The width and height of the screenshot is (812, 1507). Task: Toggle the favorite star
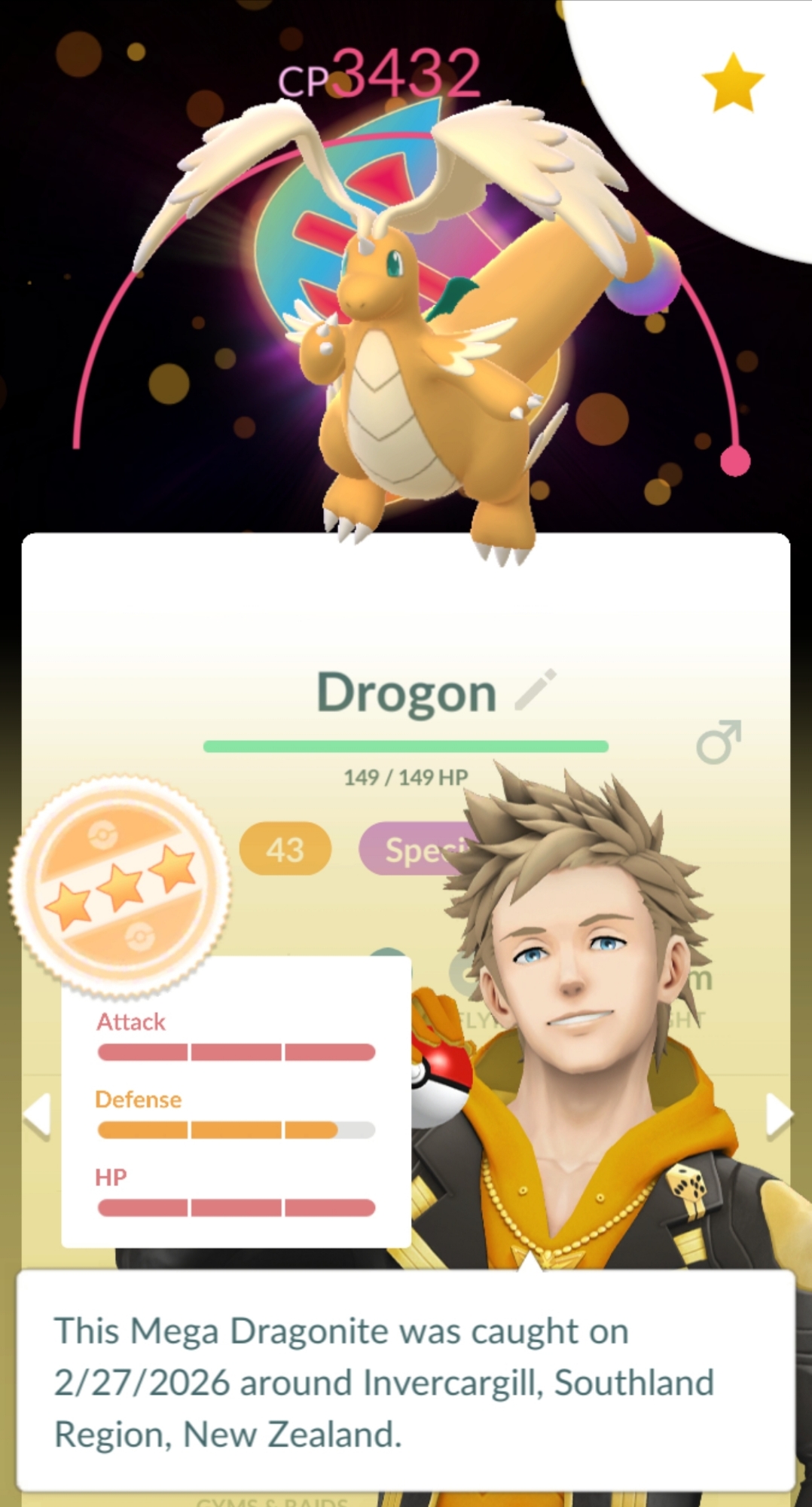click(x=732, y=82)
